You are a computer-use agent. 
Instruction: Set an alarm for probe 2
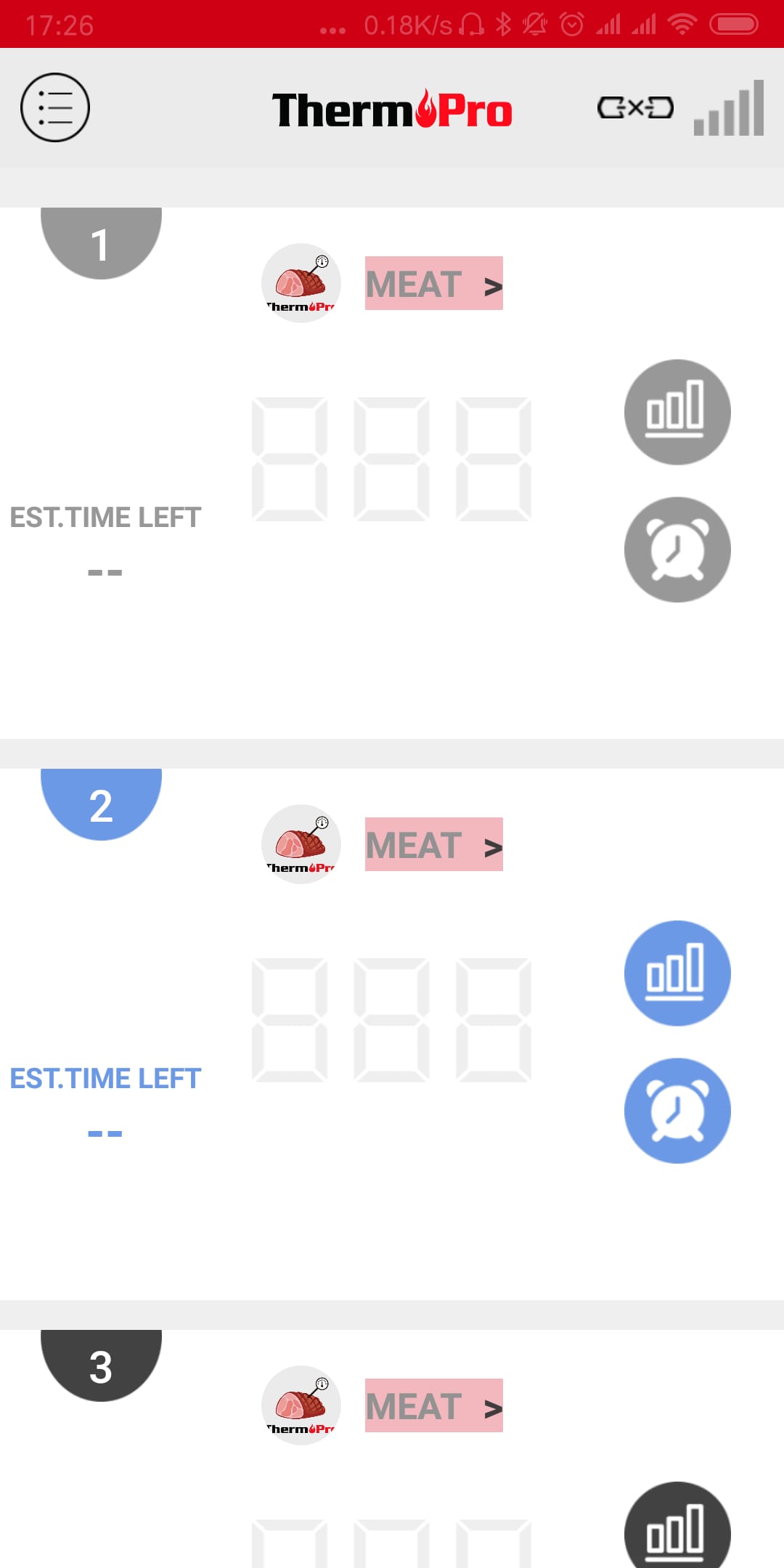click(x=677, y=1111)
